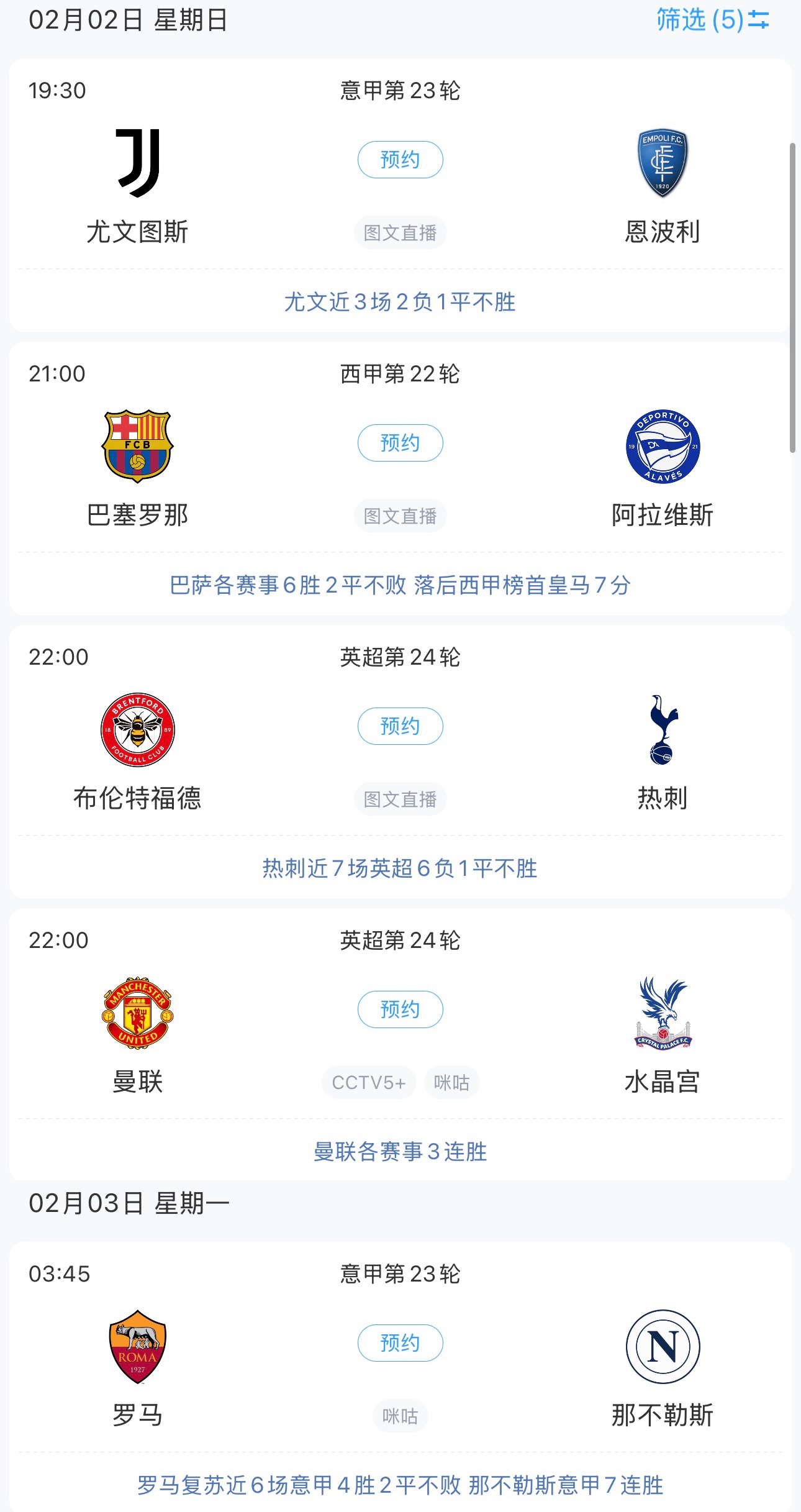
Task: Open the 阿拉维斯 team logo
Action: (663, 446)
